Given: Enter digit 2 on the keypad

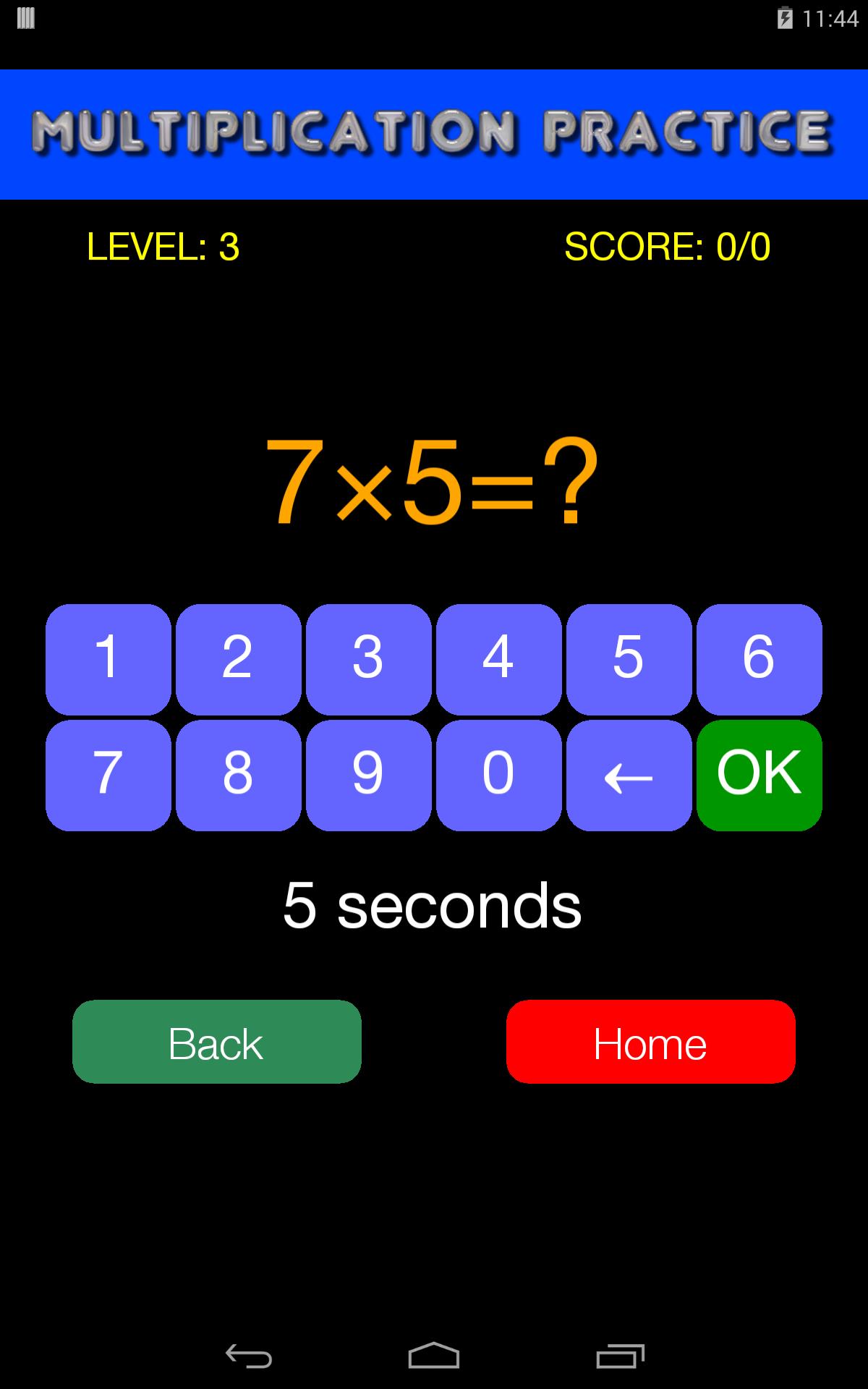Looking at the screenshot, I should click(x=239, y=659).
